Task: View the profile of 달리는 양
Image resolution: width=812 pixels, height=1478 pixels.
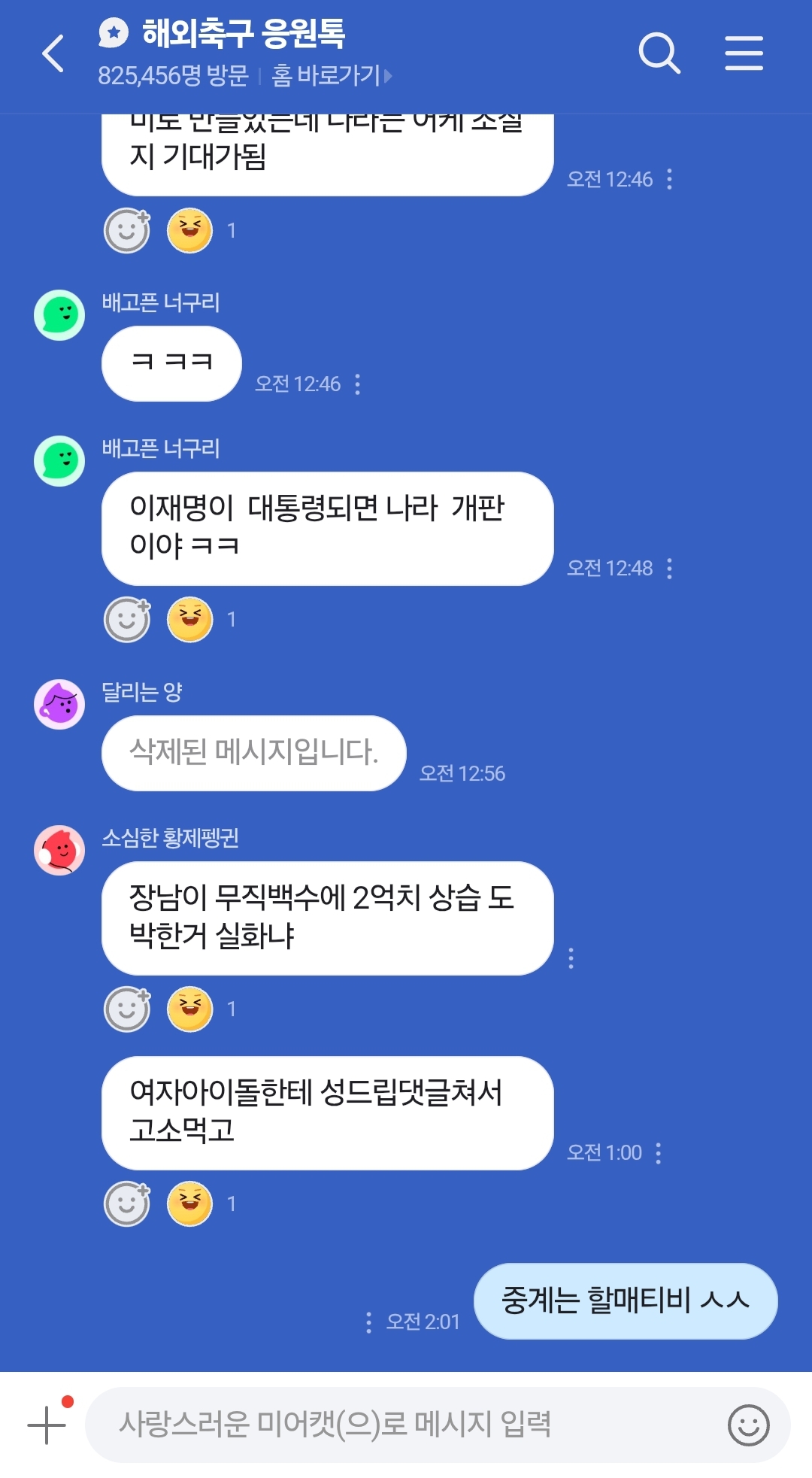Action: [x=59, y=705]
